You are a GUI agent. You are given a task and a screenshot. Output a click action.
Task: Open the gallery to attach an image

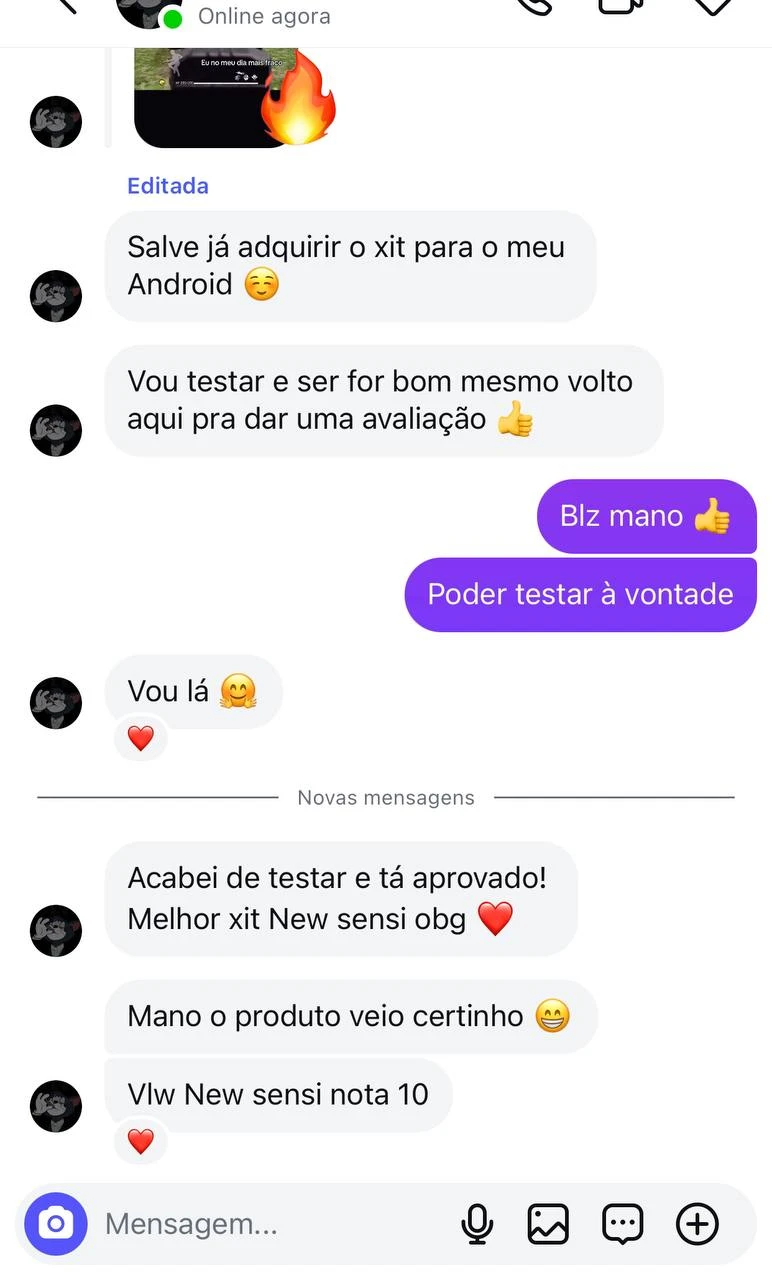click(x=547, y=1223)
